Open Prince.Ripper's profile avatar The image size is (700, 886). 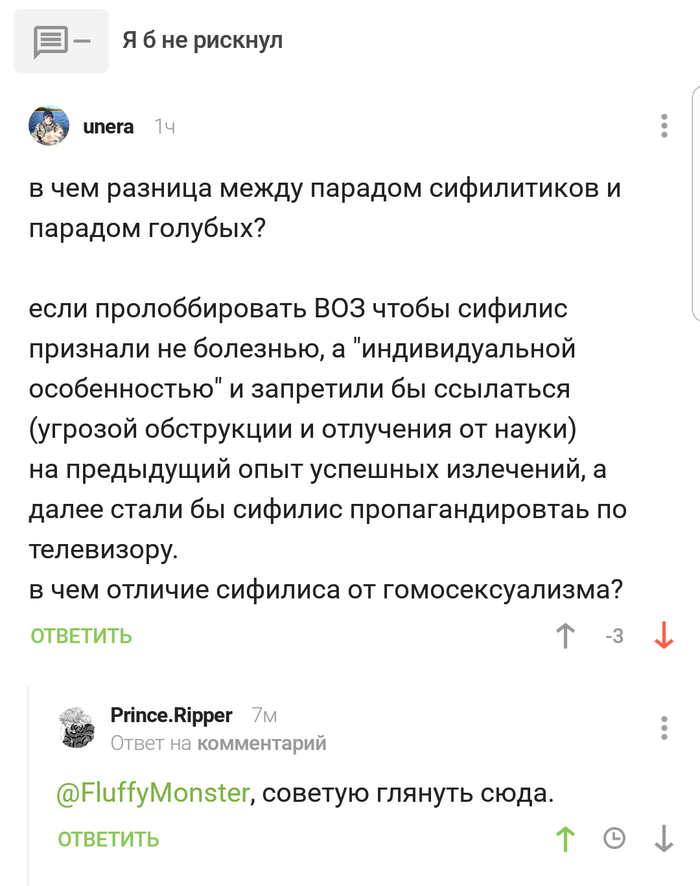click(x=78, y=727)
